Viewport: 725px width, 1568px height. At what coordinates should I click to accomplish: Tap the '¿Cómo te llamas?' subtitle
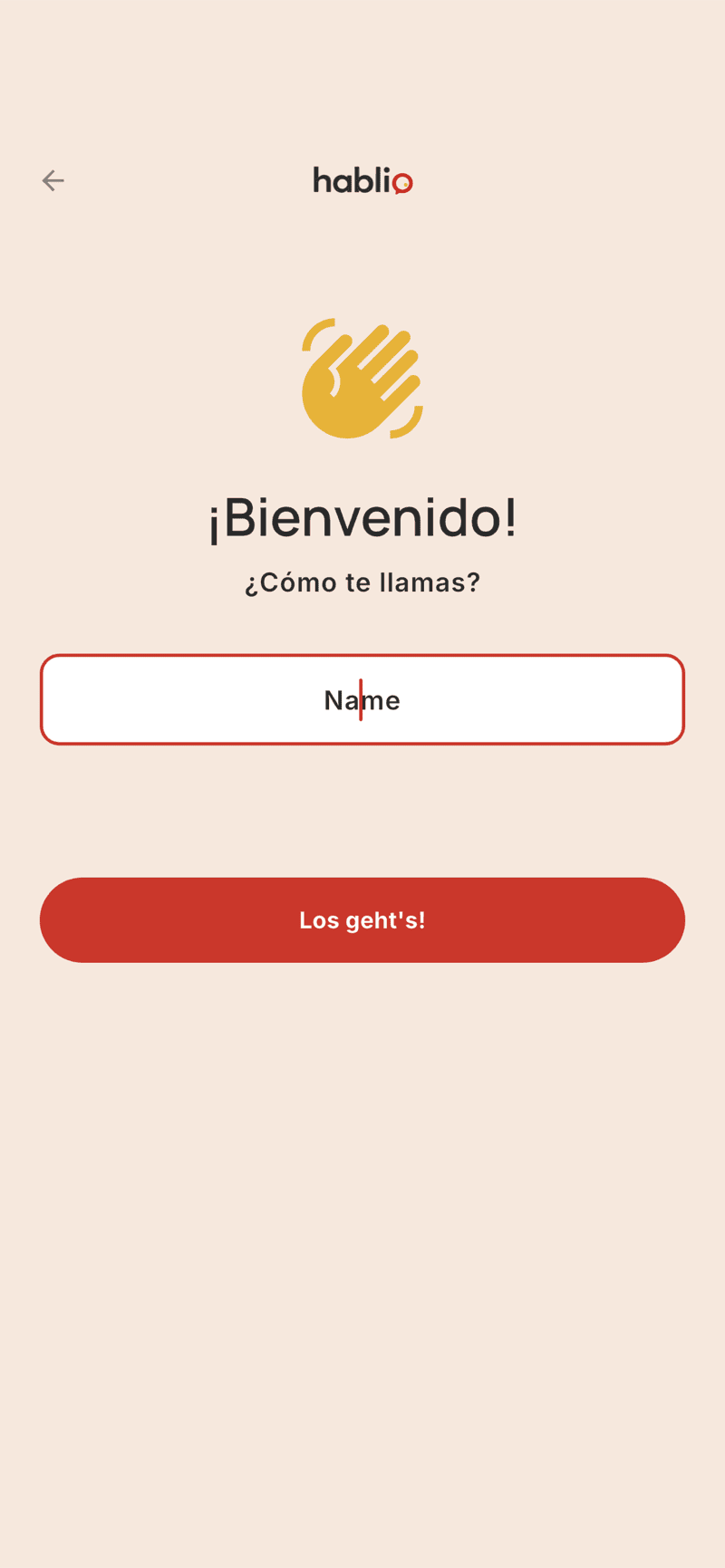pos(362,582)
